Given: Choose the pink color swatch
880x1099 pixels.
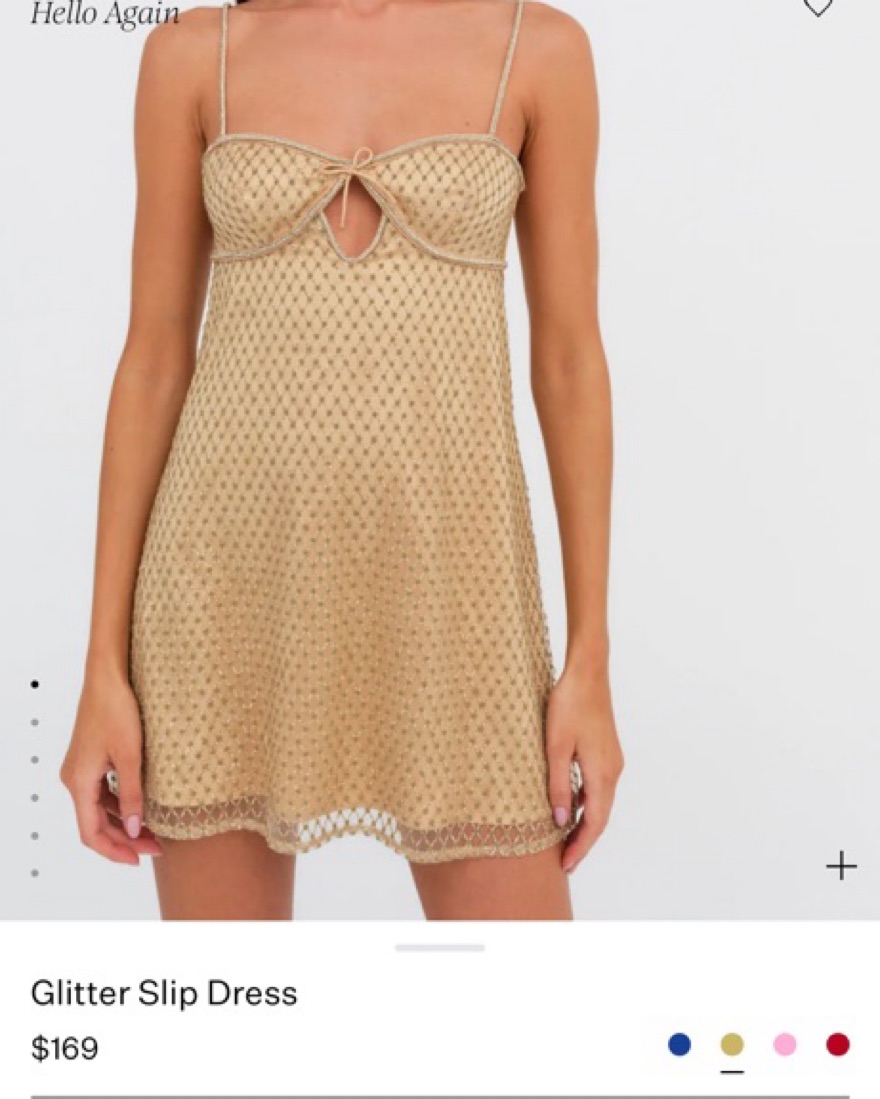Looking at the screenshot, I should 785,1045.
